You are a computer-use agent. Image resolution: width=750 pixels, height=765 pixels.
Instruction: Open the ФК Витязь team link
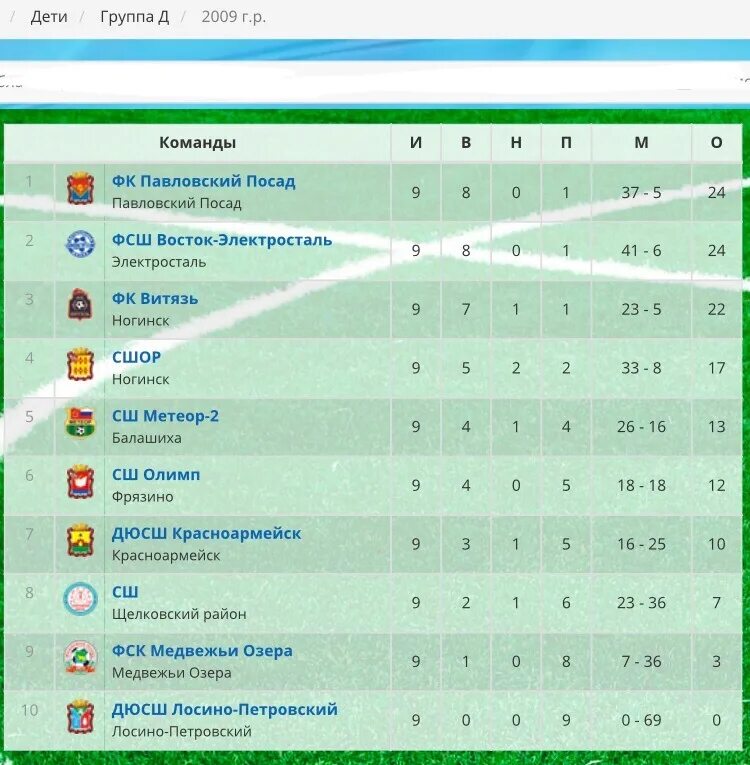tap(155, 298)
